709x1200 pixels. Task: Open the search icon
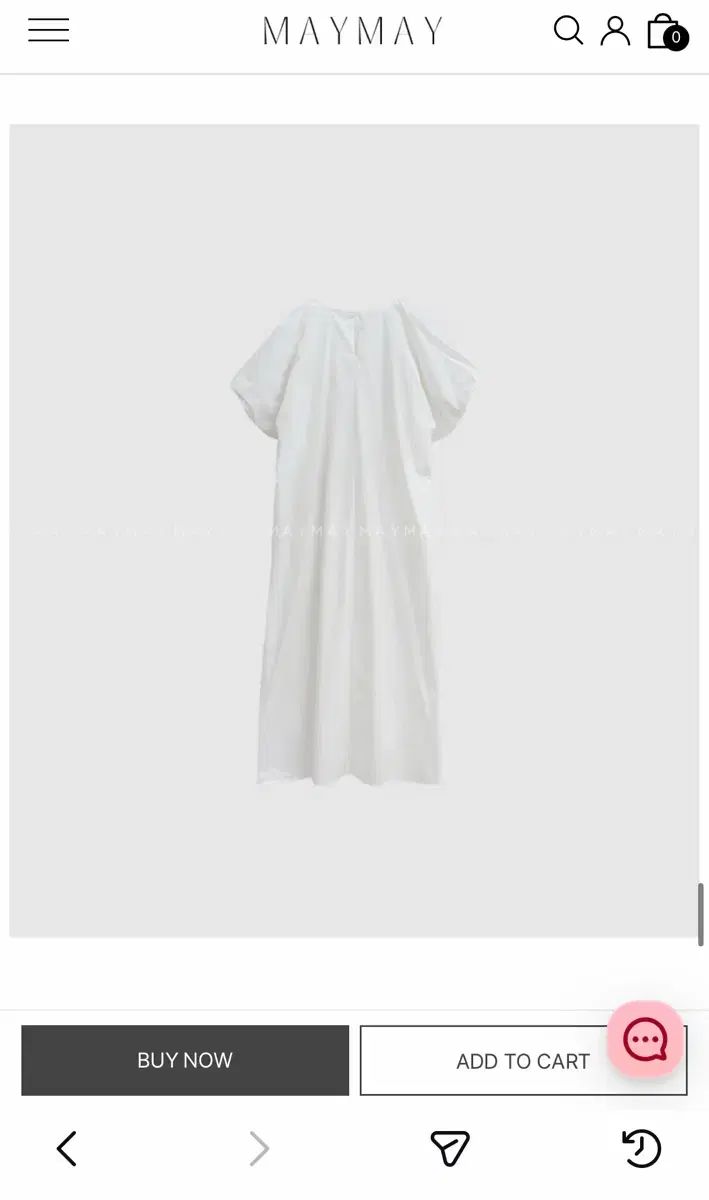[x=568, y=31]
